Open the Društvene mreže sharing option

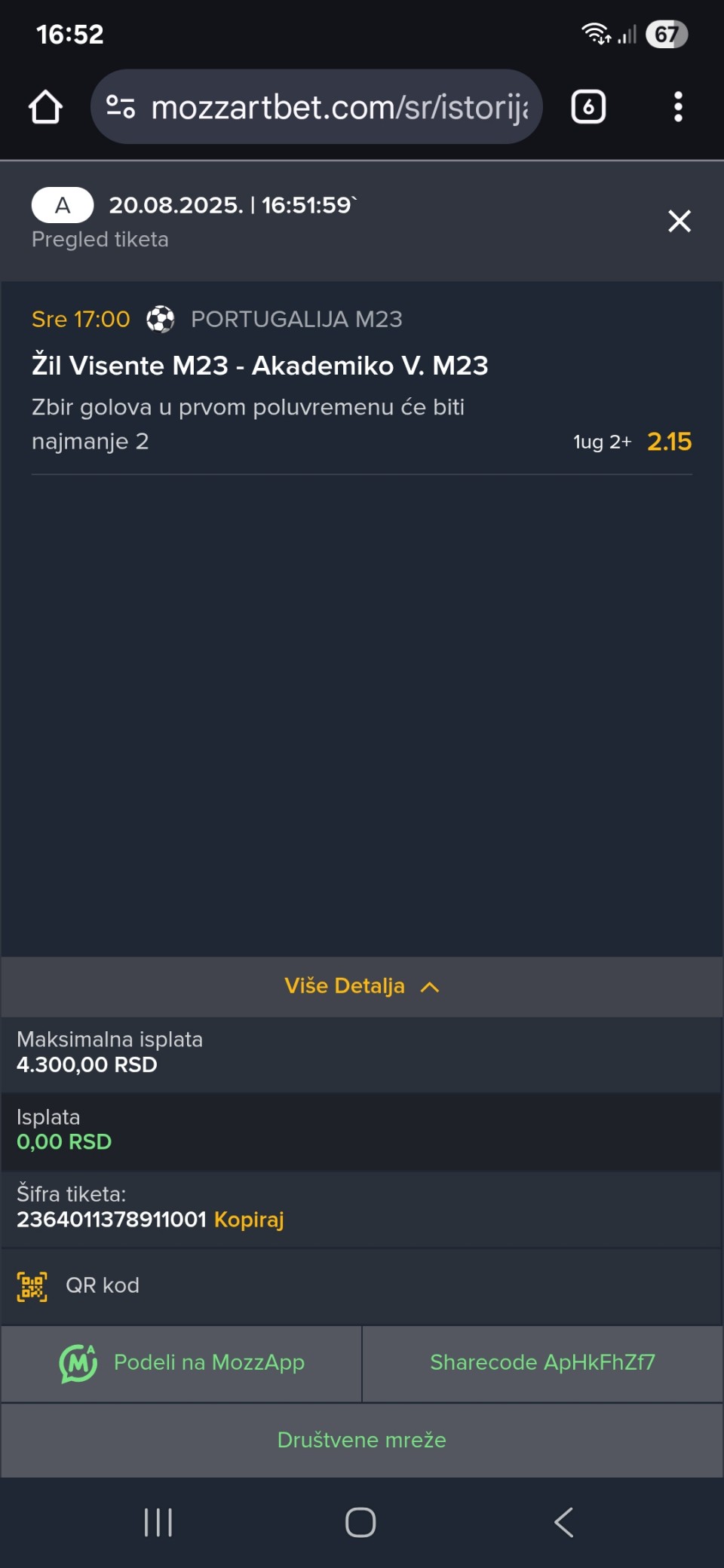pyautogui.click(x=362, y=1440)
